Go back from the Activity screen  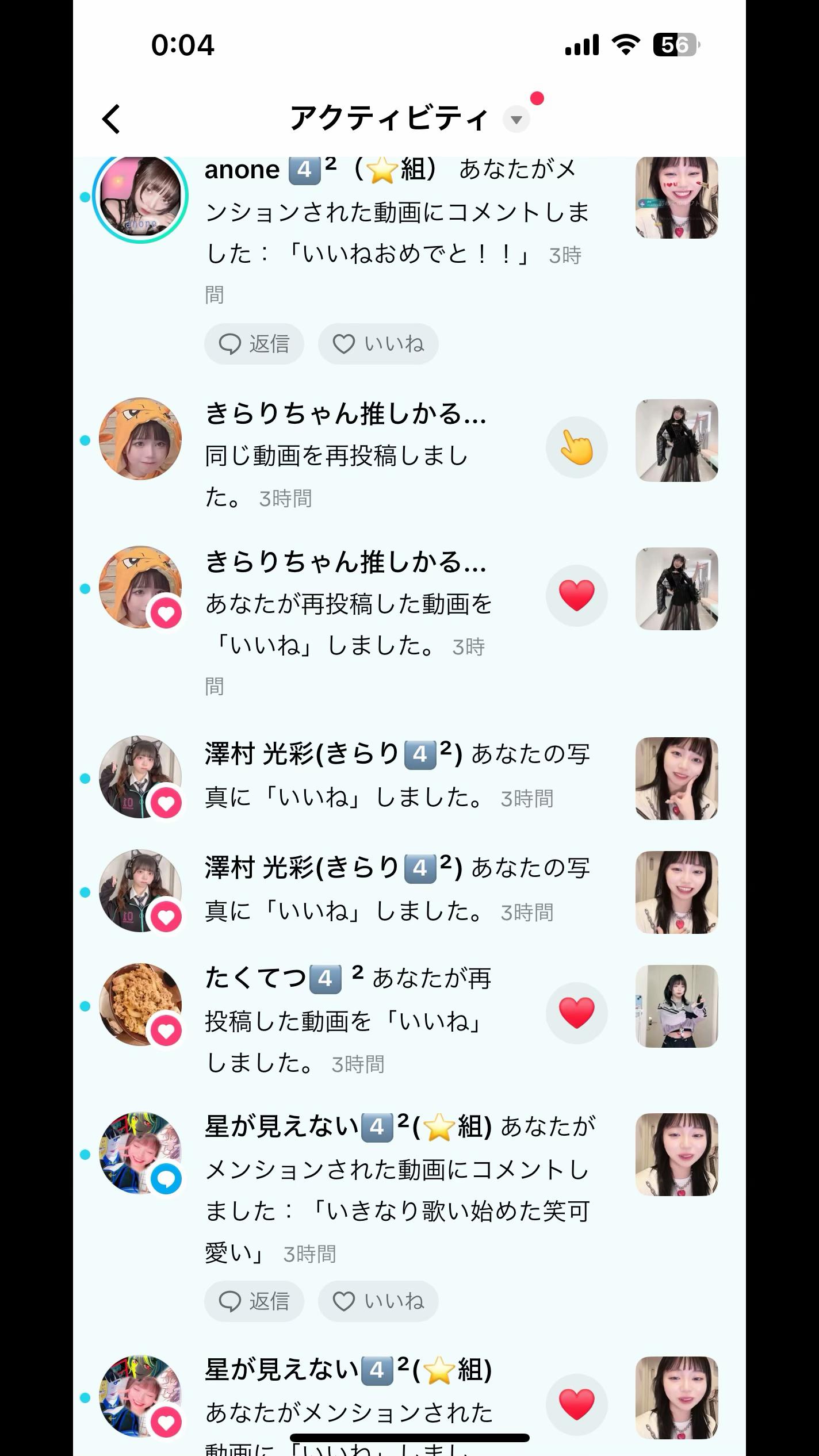tap(112, 119)
